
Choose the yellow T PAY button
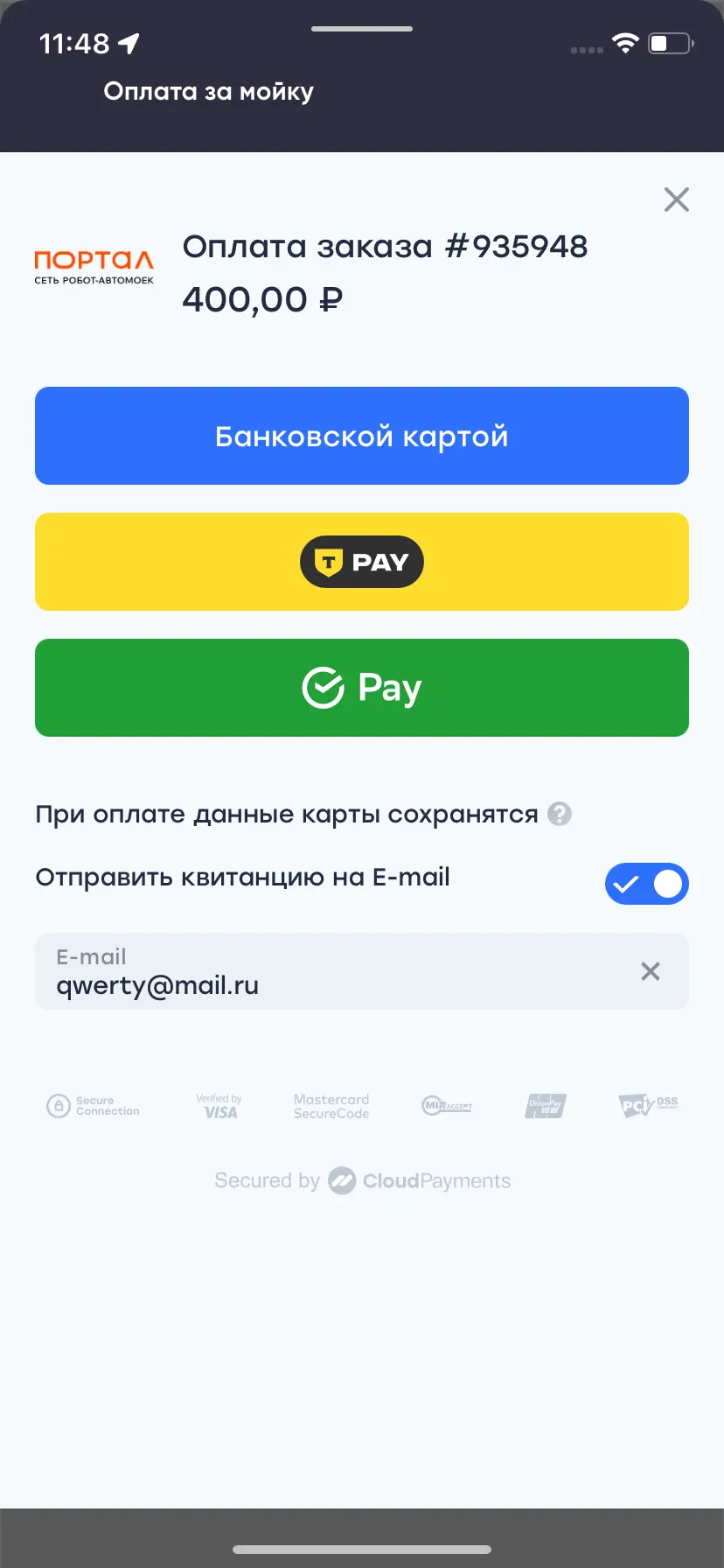(x=362, y=562)
